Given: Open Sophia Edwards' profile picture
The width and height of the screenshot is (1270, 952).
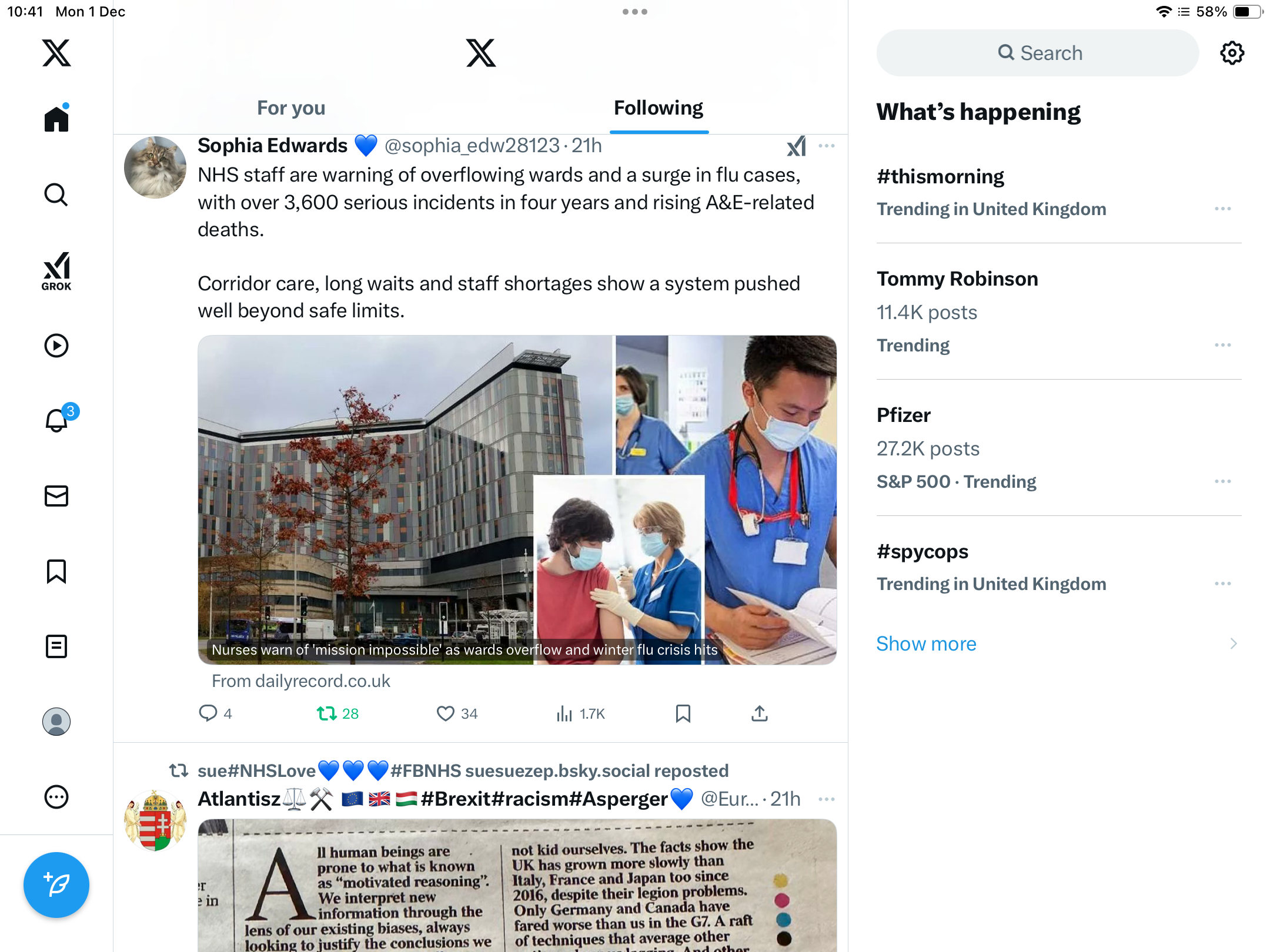Looking at the screenshot, I should click(155, 167).
